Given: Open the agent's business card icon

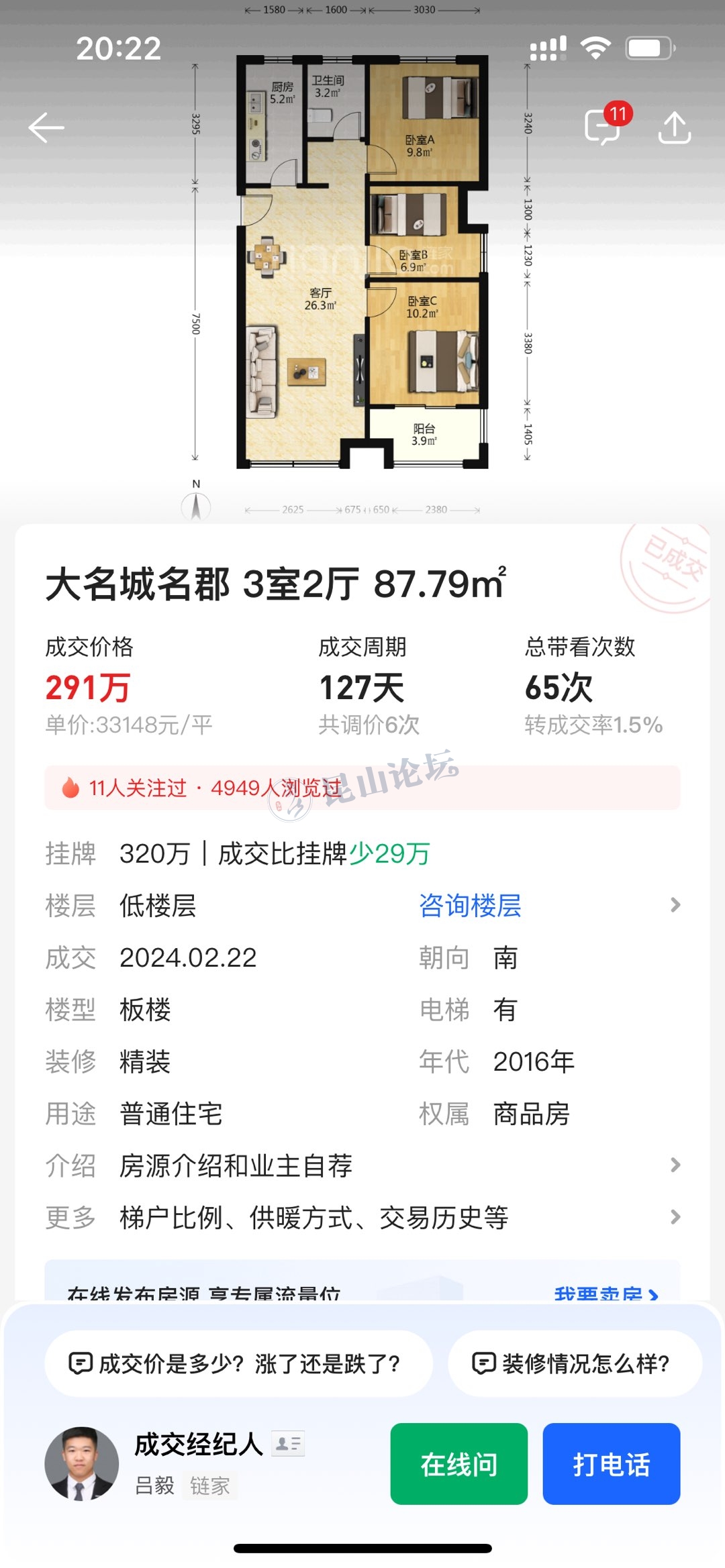Looking at the screenshot, I should (x=289, y=1443).
